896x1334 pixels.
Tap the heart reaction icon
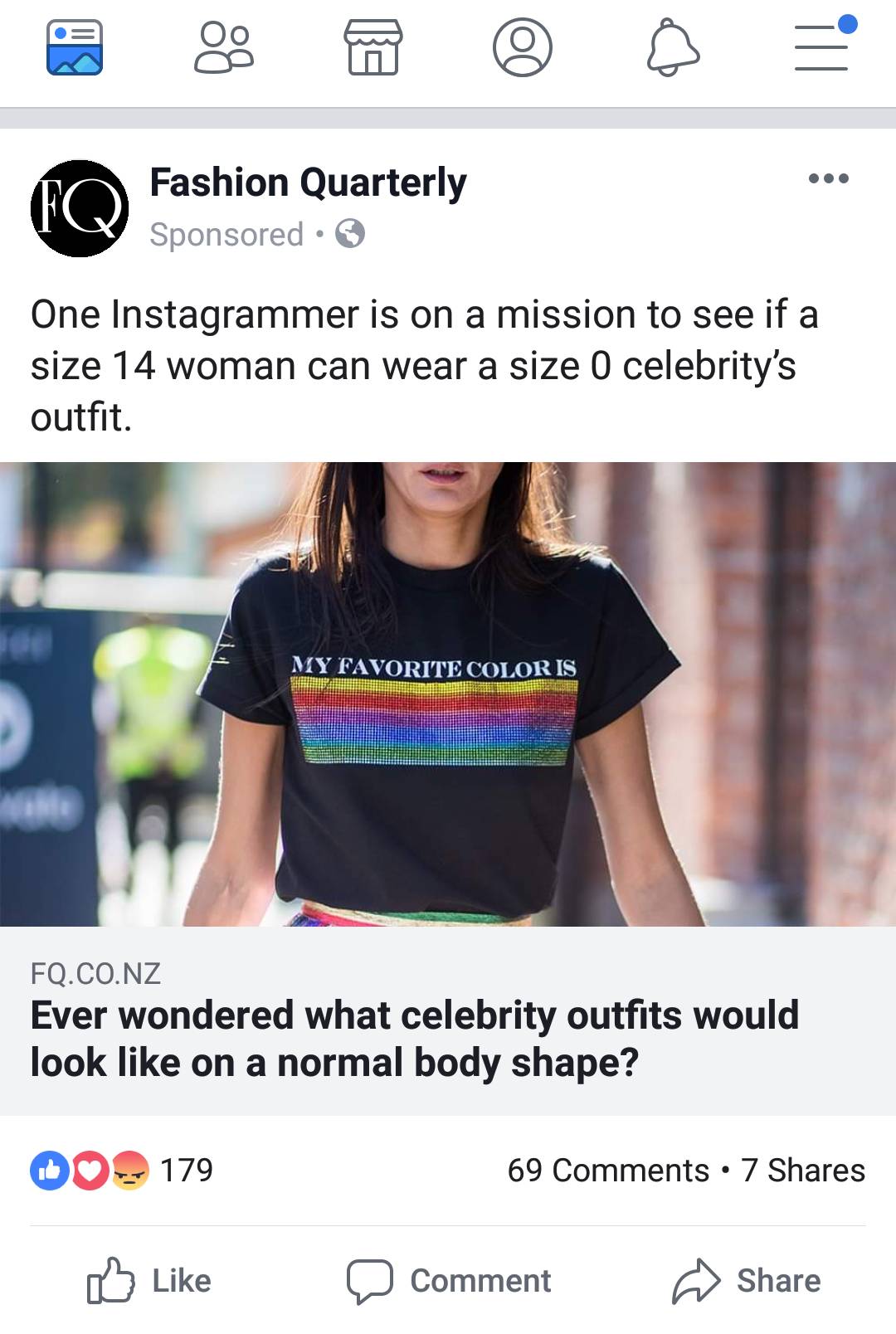click(87, 1168)
